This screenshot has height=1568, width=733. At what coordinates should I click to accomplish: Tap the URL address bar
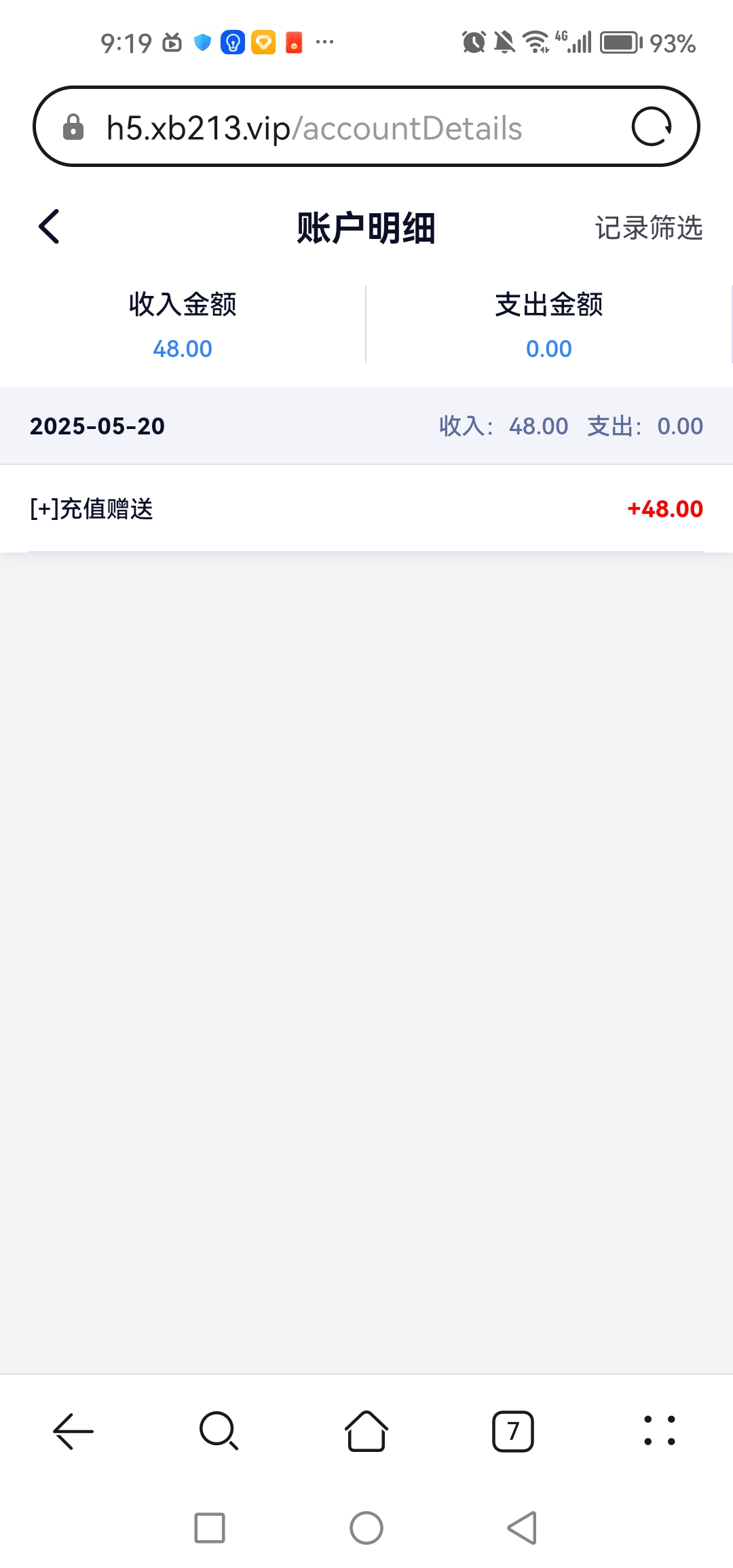coord(339,128)
